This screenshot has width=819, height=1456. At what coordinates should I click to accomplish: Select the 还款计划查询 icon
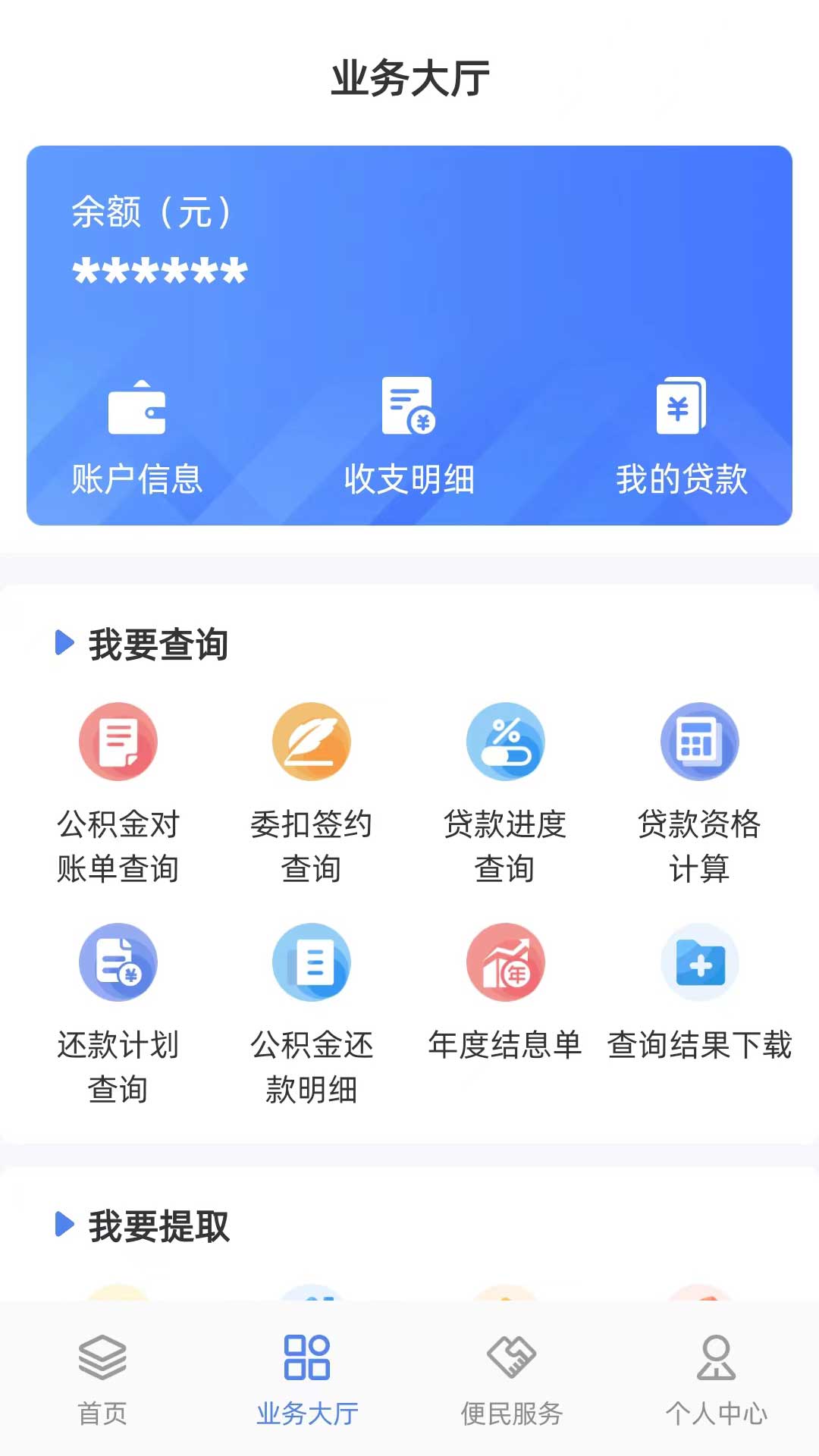pos(118,962)
